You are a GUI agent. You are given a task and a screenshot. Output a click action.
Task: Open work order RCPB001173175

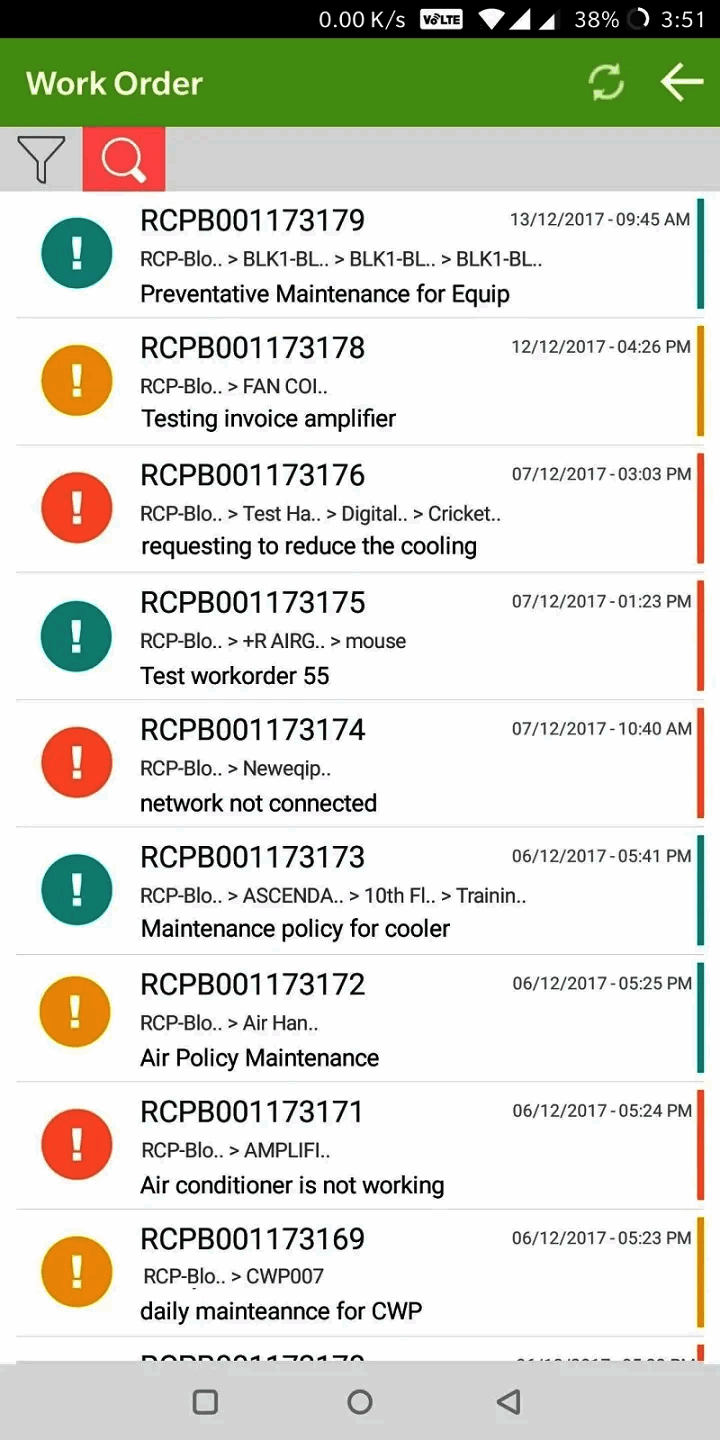click(360, 636)
